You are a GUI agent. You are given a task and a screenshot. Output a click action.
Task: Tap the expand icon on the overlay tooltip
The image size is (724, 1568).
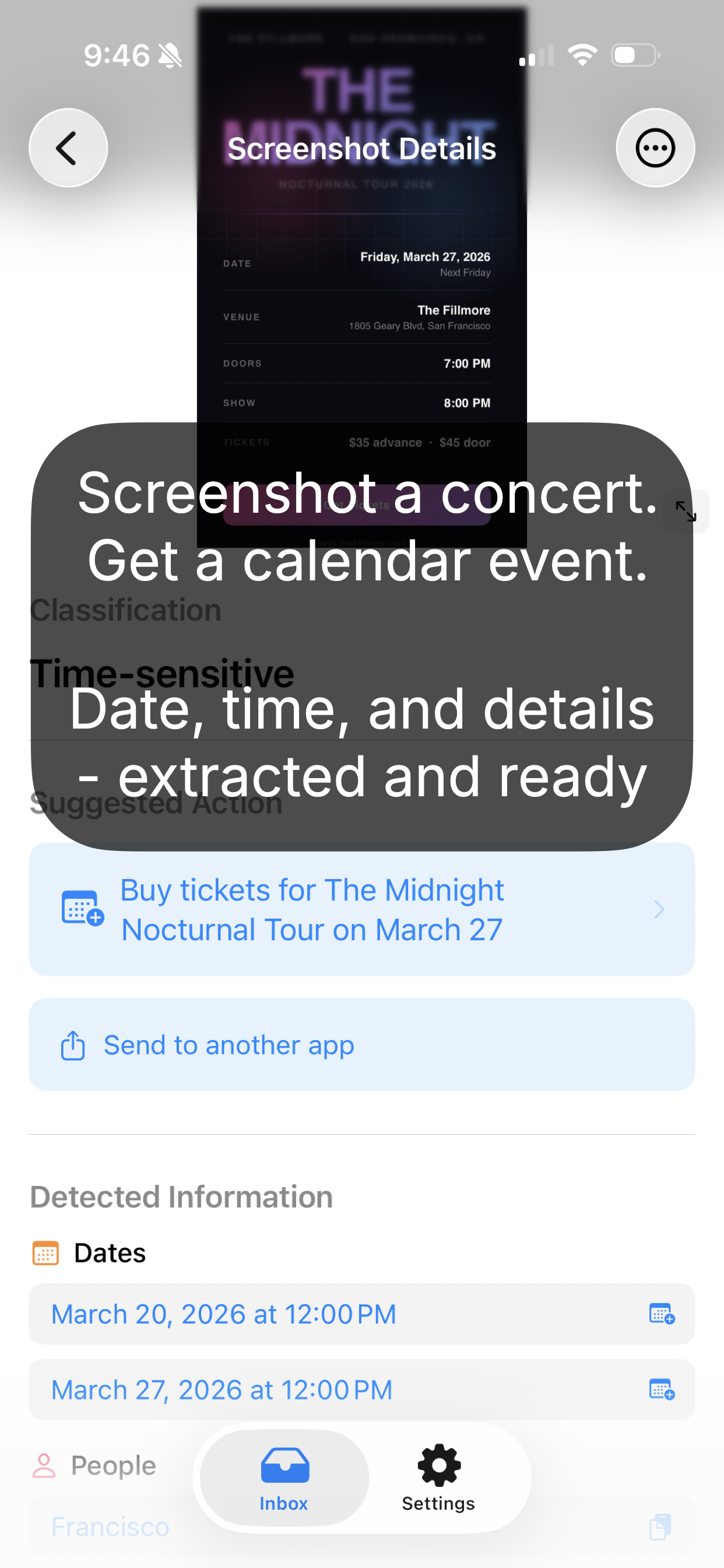click(686, 512)
